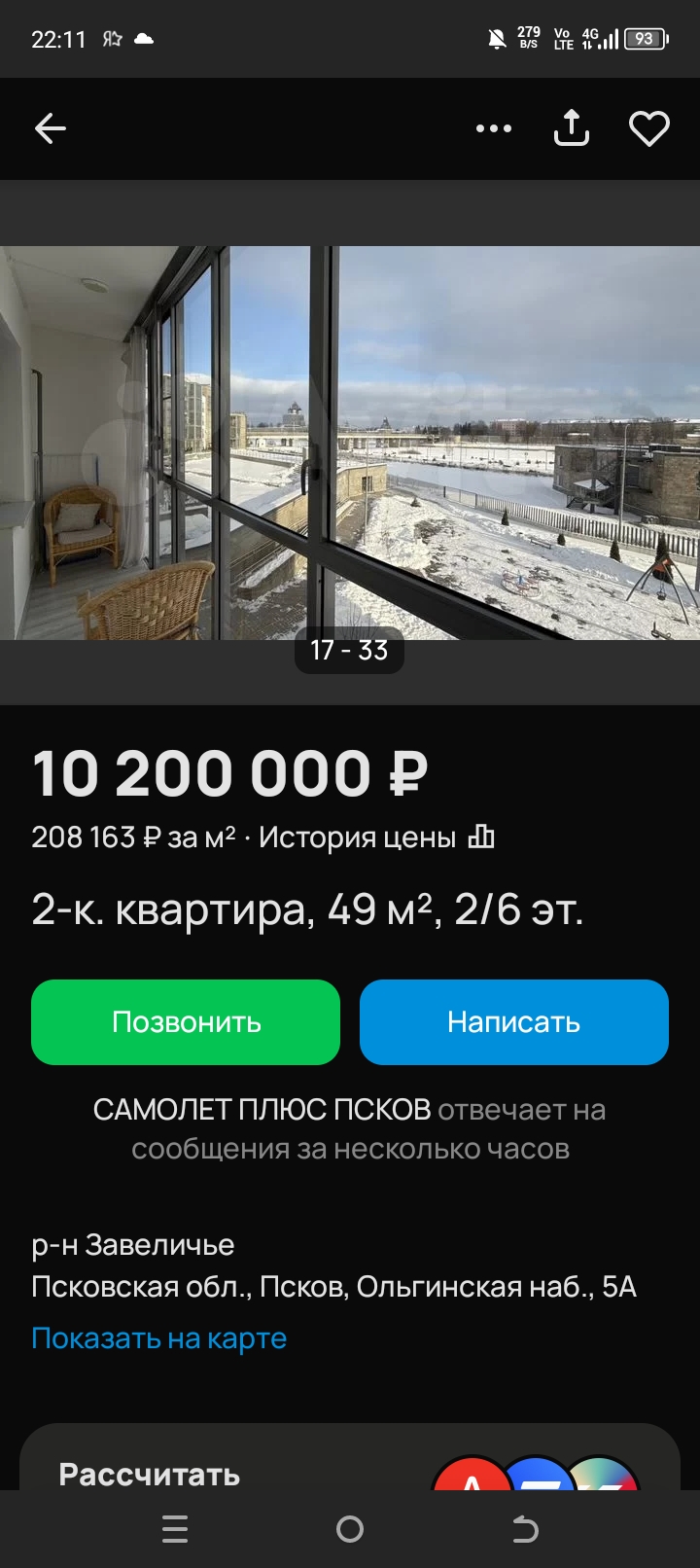Tap the system home button
The width and height of the screenshot is (700, 1568).
(x=350, y=1529)
